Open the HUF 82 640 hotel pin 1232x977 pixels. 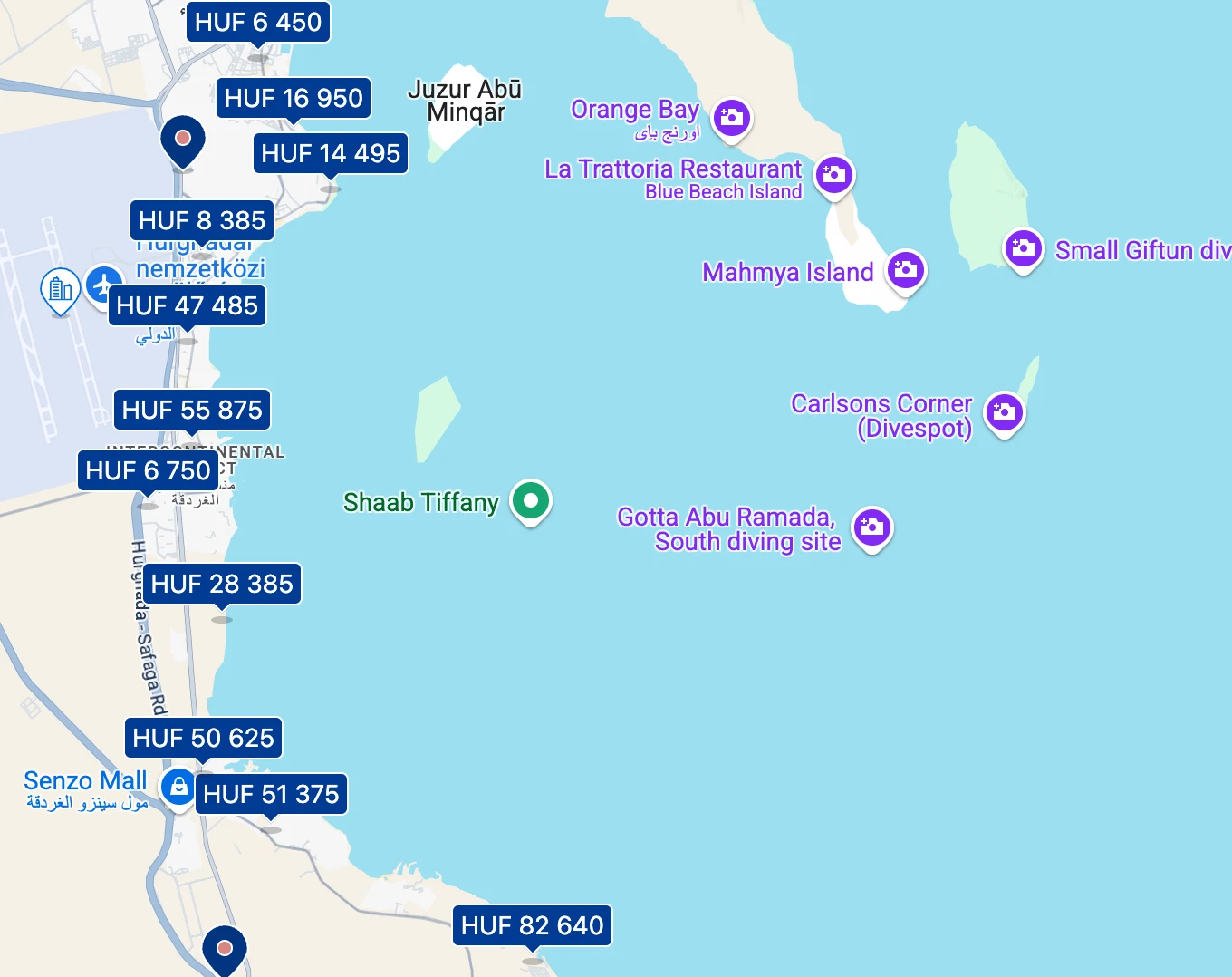tap(532, 926)
